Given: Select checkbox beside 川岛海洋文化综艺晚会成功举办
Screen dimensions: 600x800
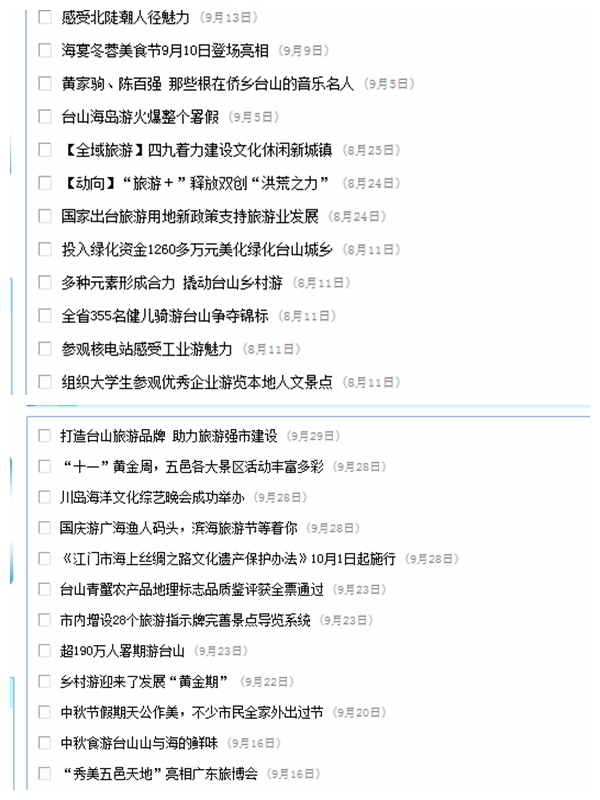Looking at the screenshot, I should (x=44, y=497).
